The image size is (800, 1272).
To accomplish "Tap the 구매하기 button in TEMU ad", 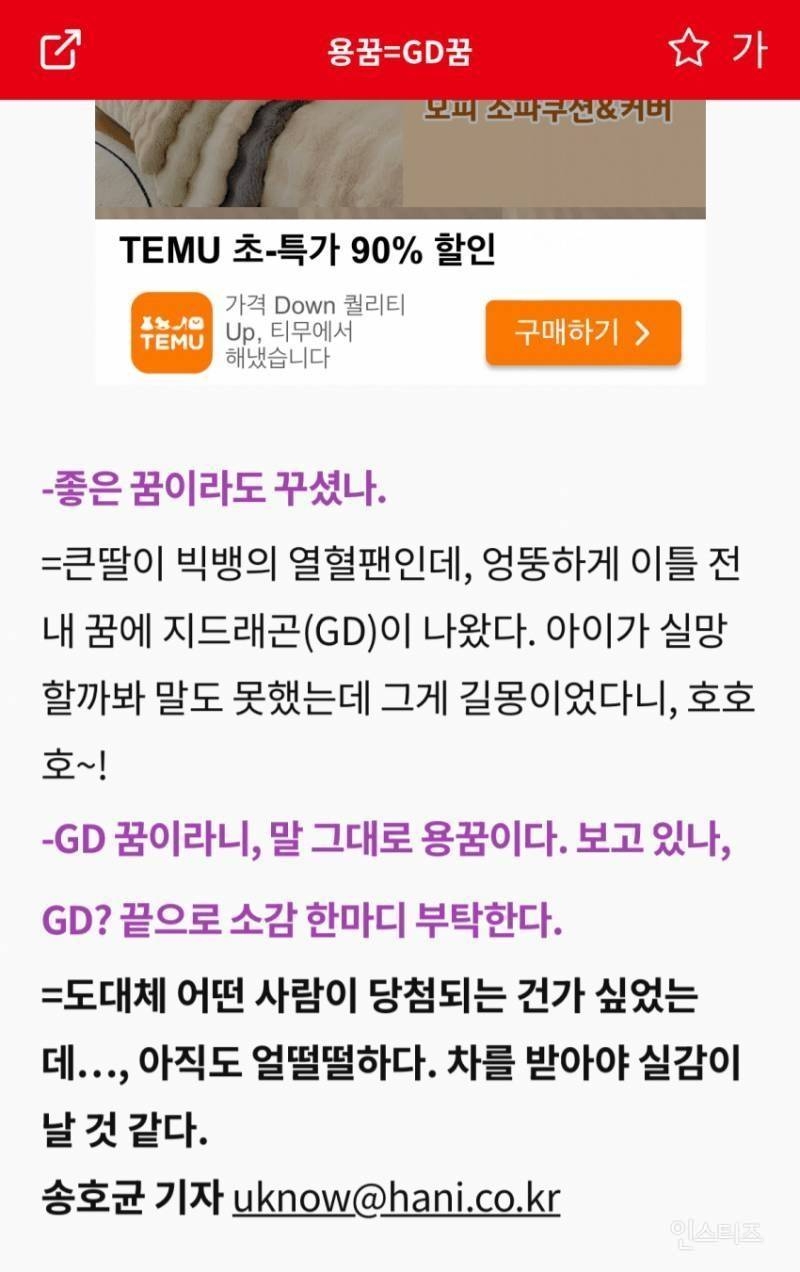I will [583, 333].
